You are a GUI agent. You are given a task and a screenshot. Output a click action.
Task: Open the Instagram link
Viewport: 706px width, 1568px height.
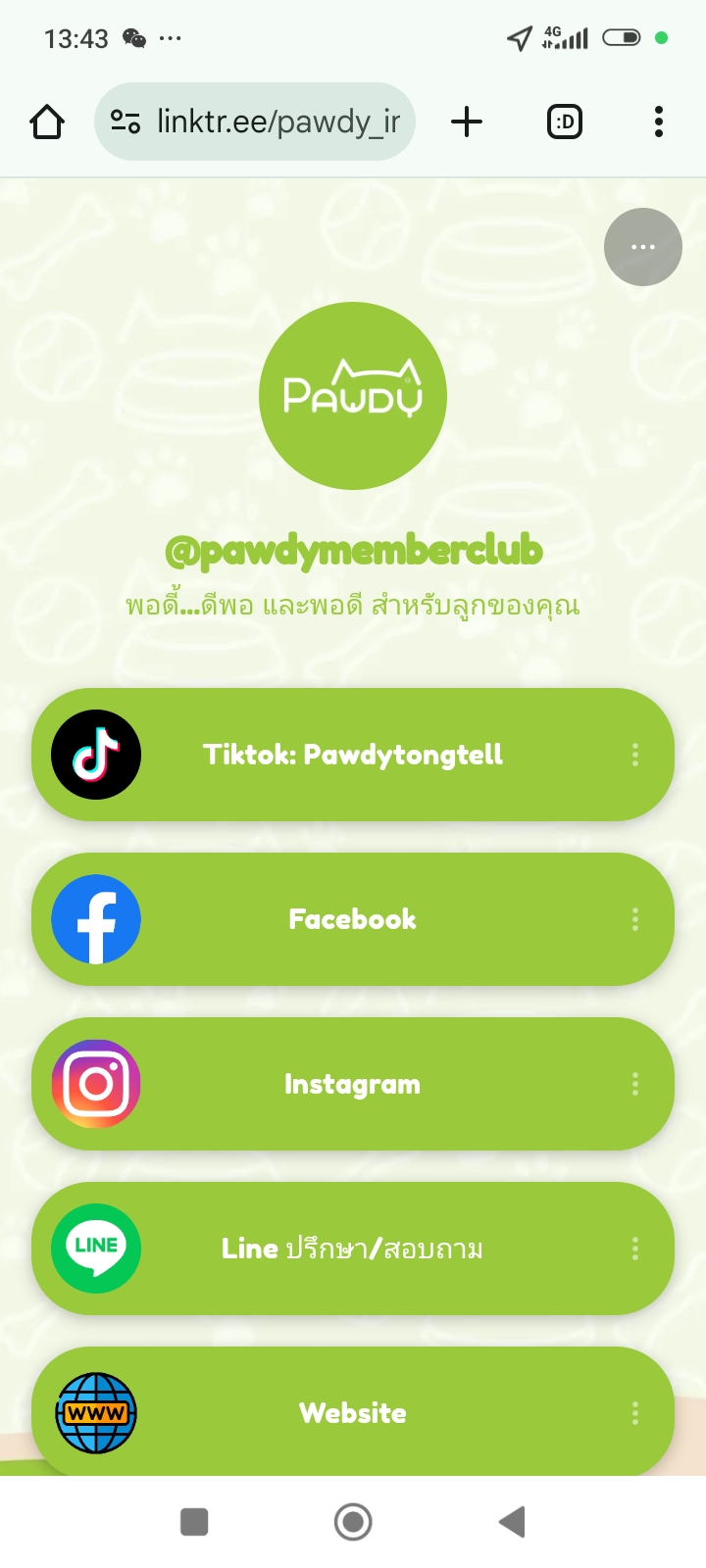(353, 1084)
